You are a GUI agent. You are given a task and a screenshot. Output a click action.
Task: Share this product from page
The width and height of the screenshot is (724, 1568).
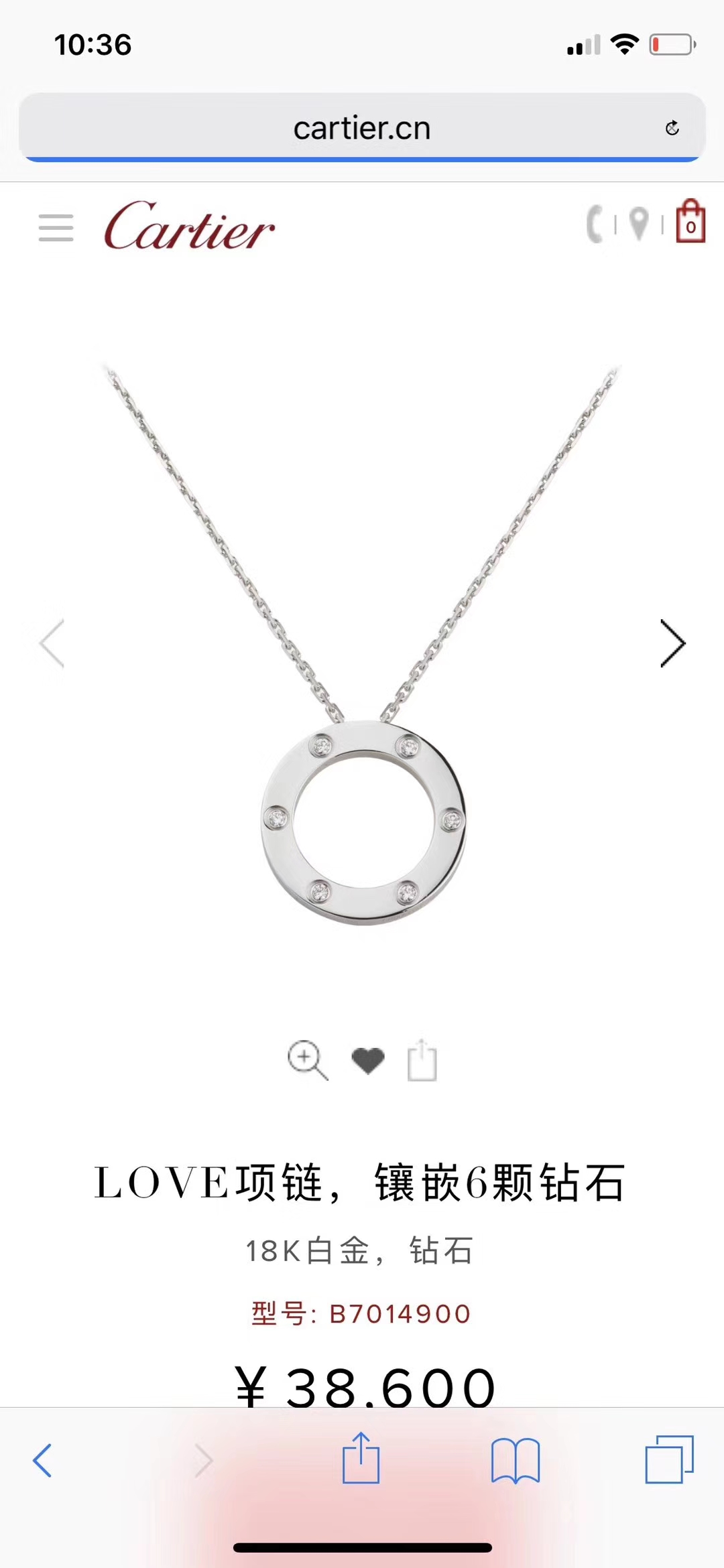click(422, 1060)
